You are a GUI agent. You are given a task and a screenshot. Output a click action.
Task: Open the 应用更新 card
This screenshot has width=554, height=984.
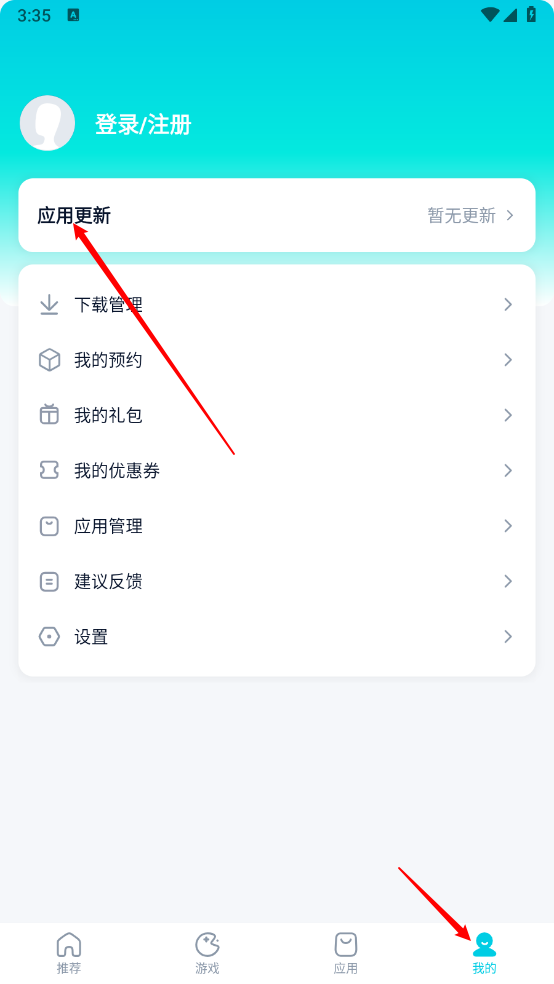[277, 215]
